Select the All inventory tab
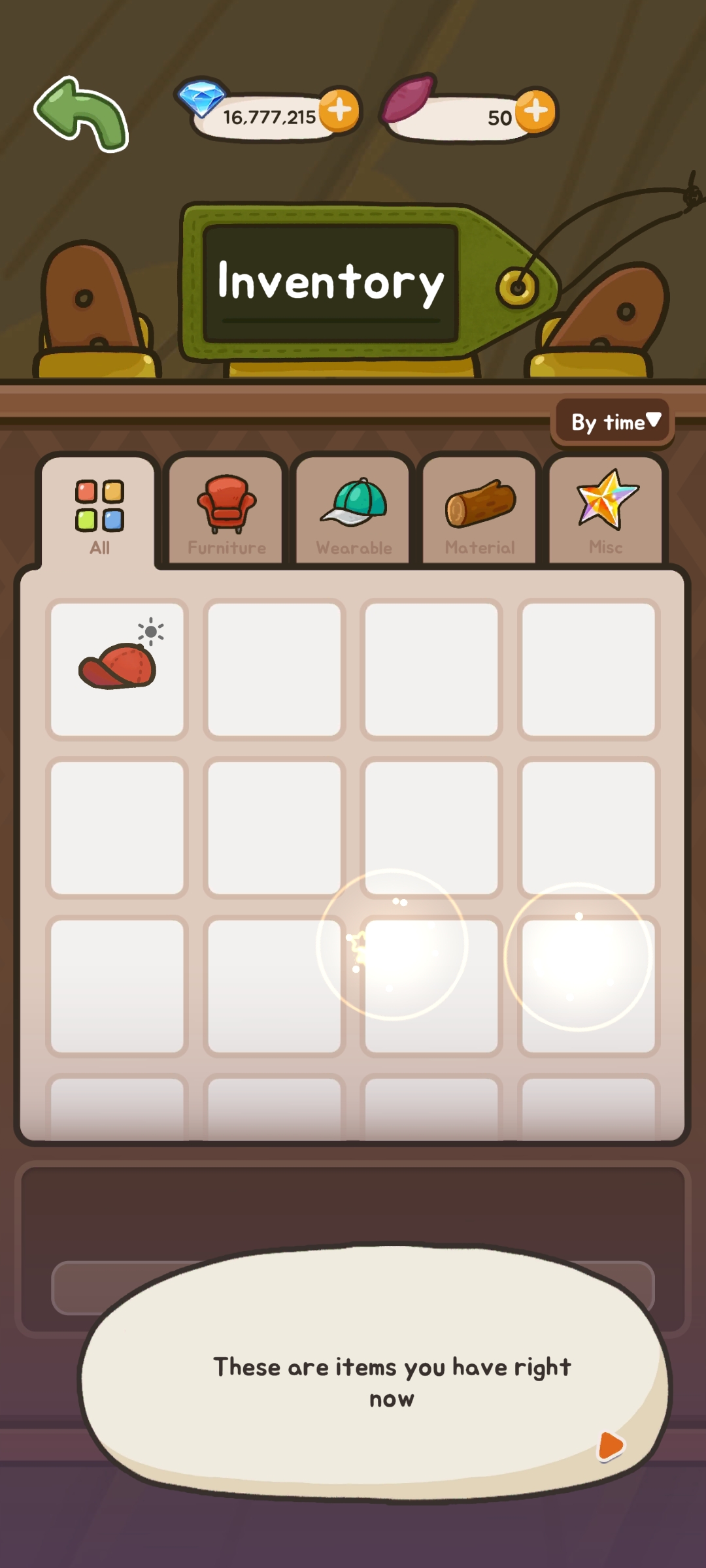 click(x=99, y=513)
